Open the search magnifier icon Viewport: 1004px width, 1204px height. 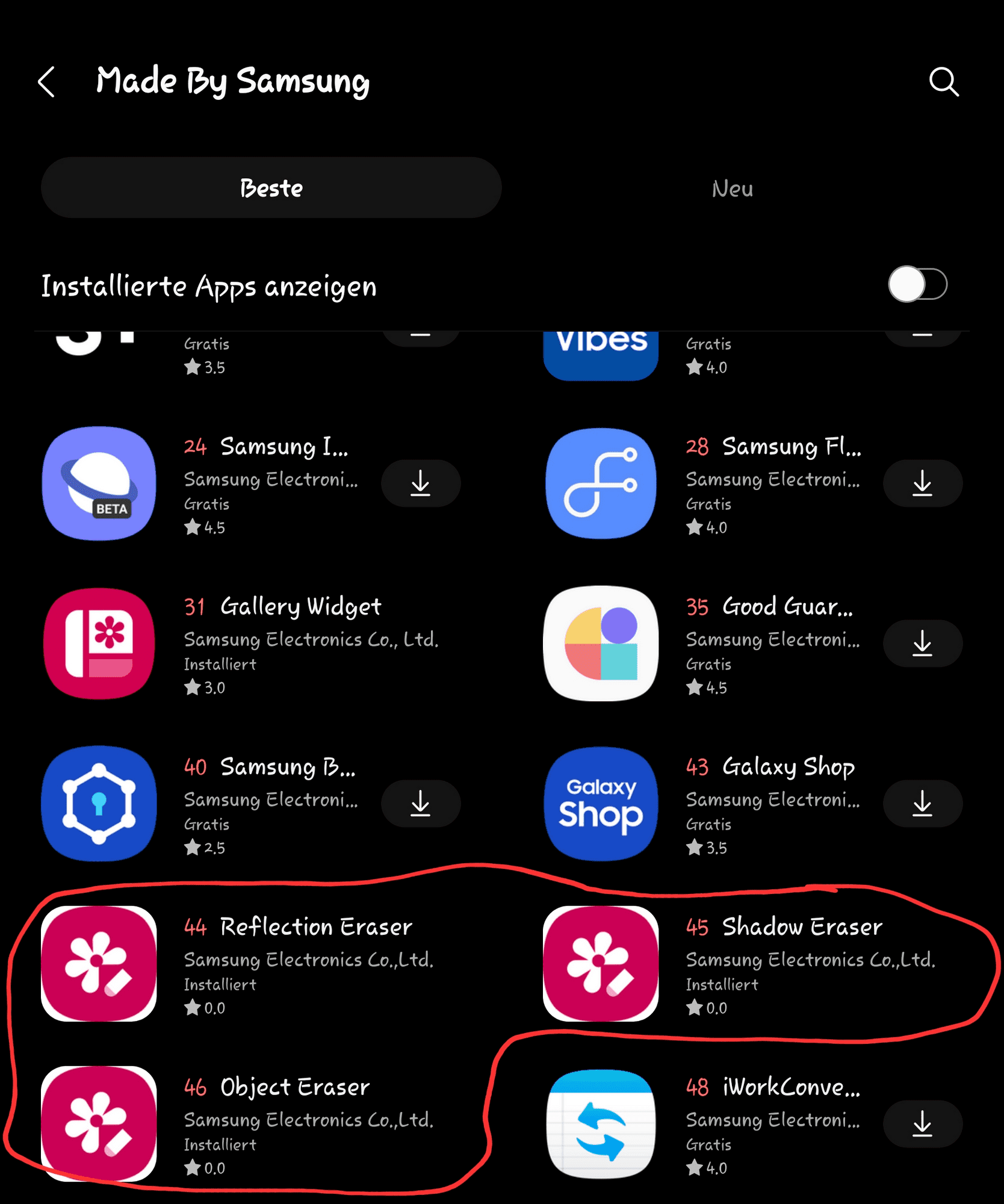[943, 82]
